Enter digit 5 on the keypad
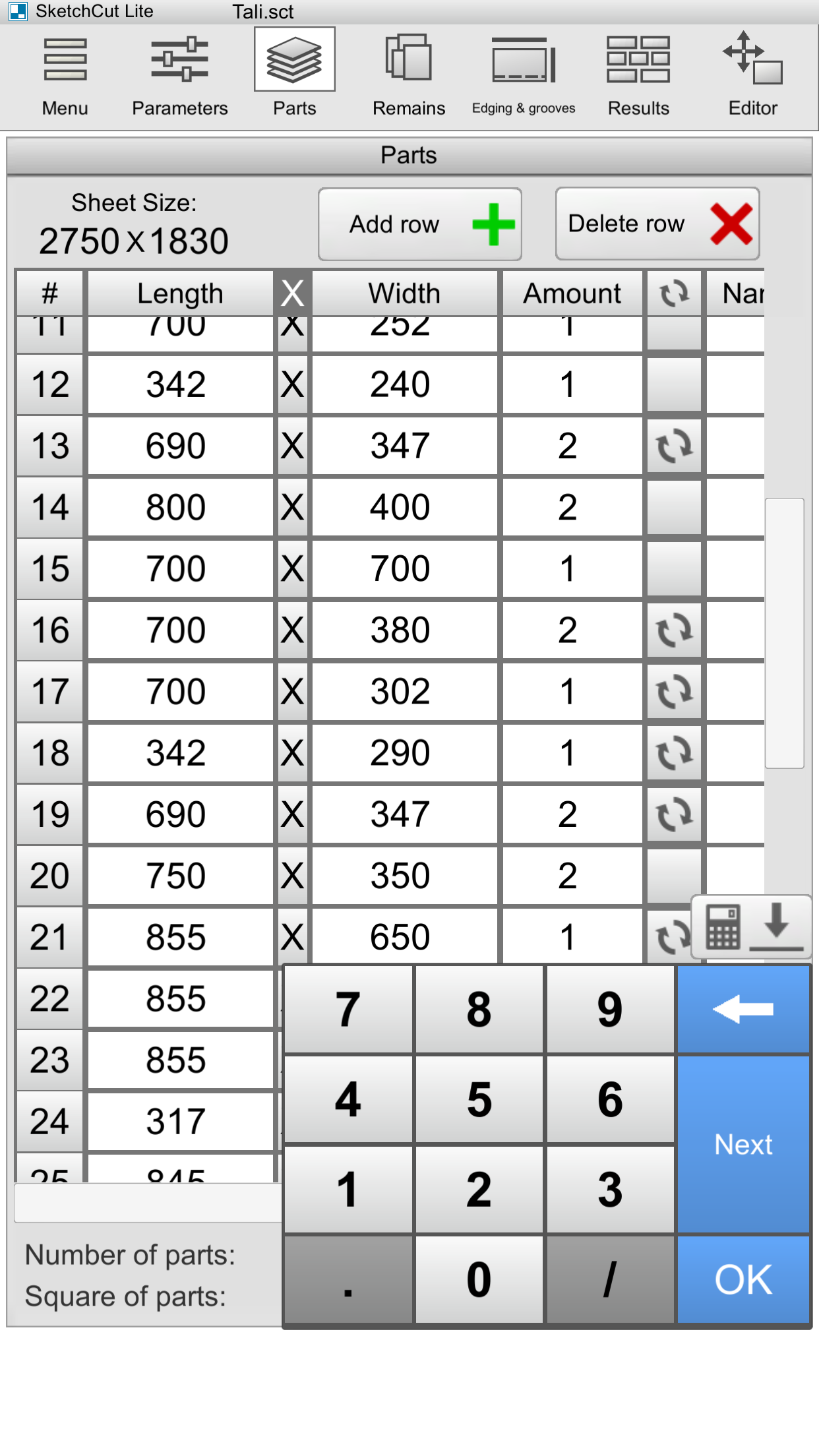 click(x=479, y=1099)
